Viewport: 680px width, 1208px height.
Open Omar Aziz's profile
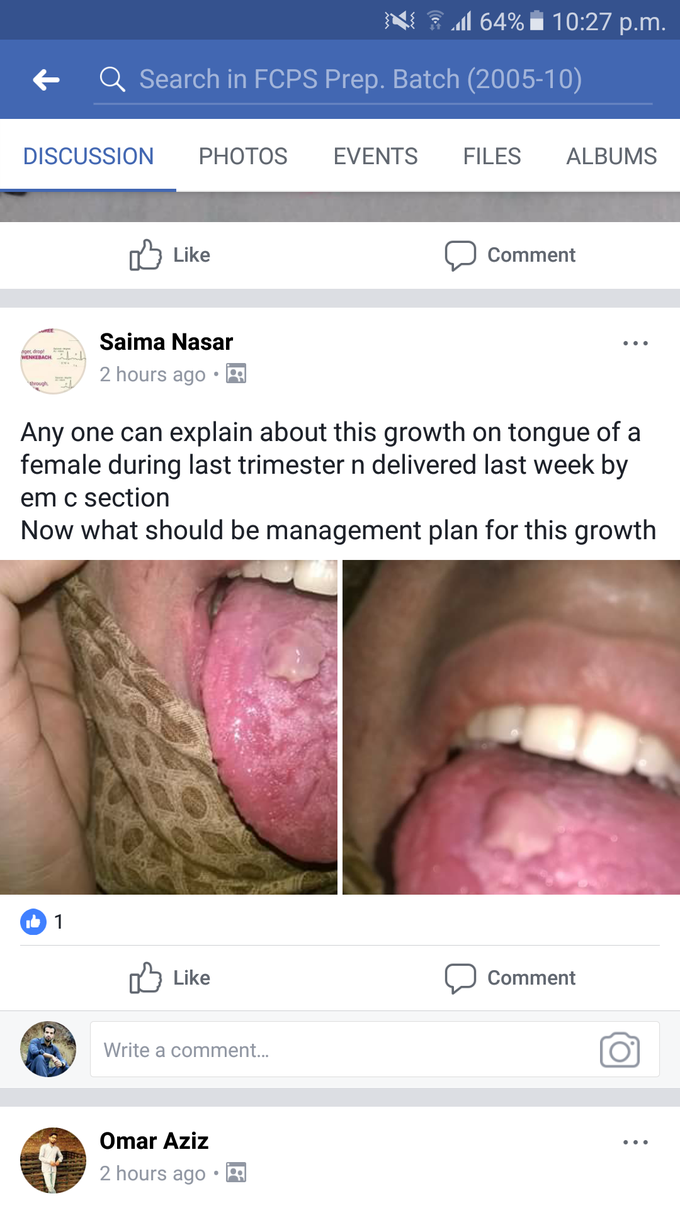[x=154, y=1141]
